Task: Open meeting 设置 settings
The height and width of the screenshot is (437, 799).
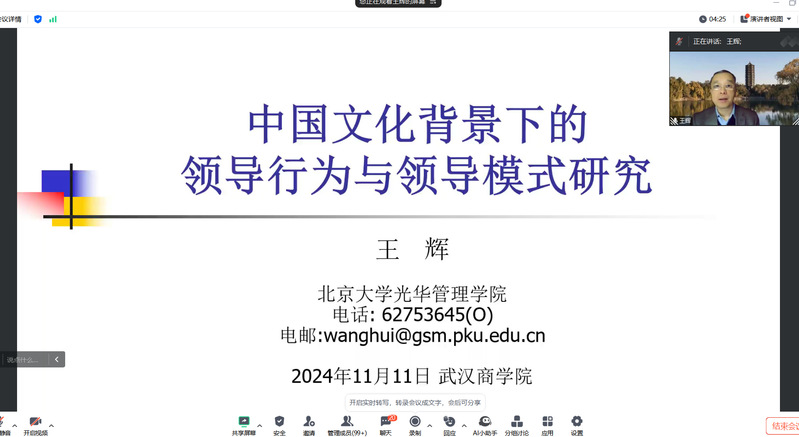Action: click(577, 425)
